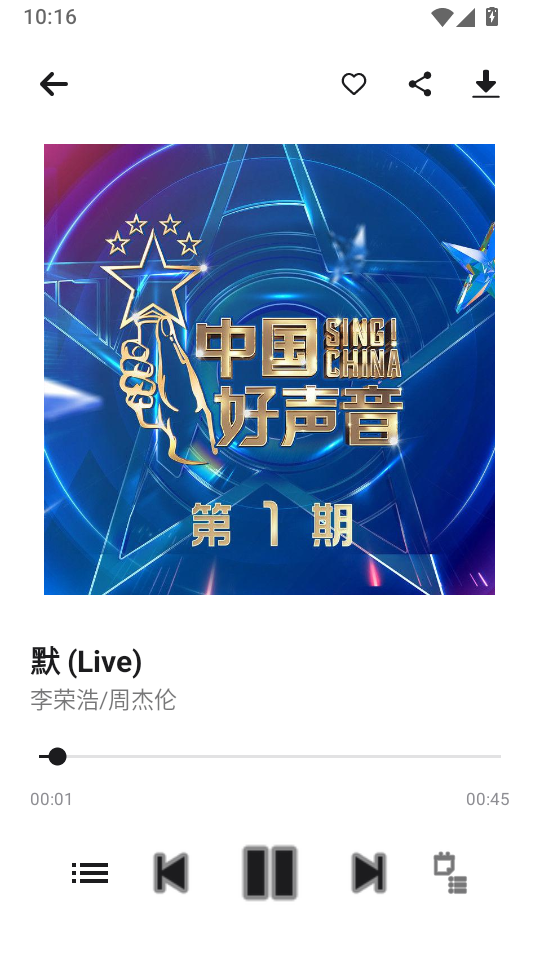The width and height of the screenshot is (540, 960).
Task: Skip to the next track
Action: [x=369, y=872]
